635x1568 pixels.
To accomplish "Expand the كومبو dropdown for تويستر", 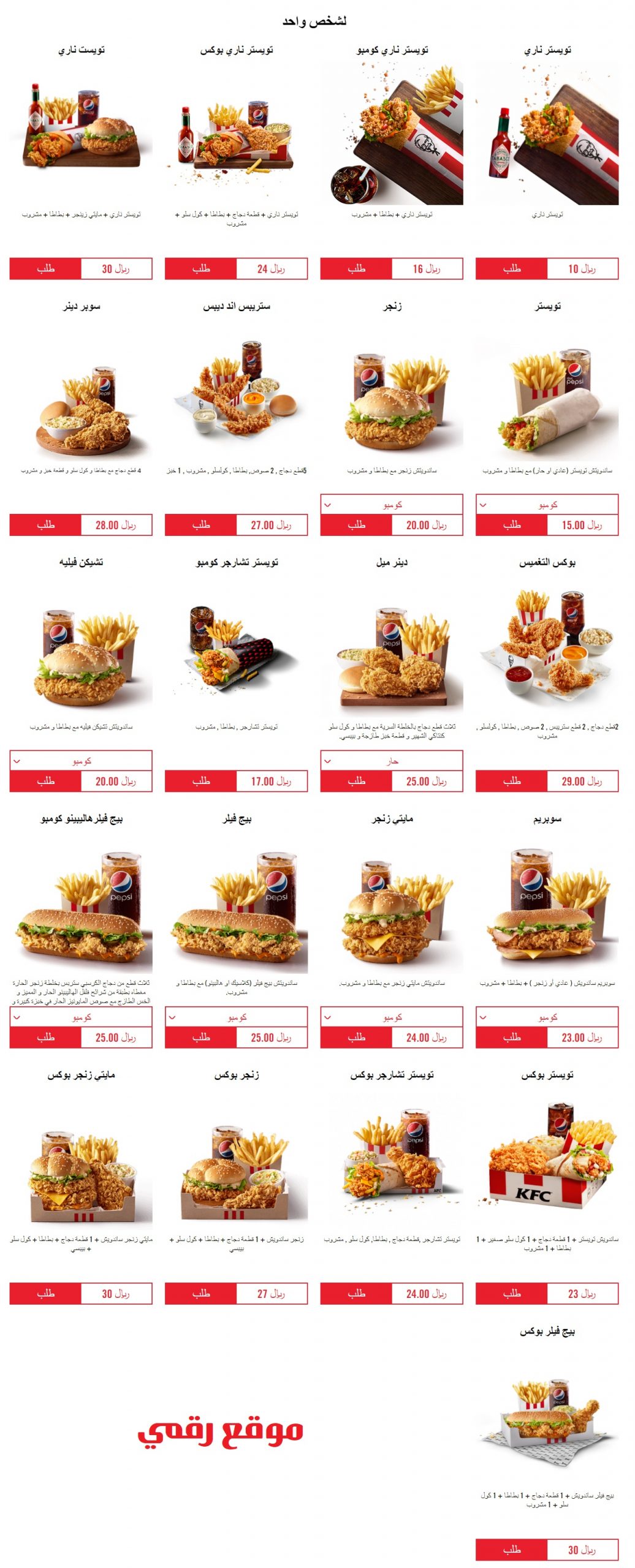I will pyautogui.click(x=547, y=505).
